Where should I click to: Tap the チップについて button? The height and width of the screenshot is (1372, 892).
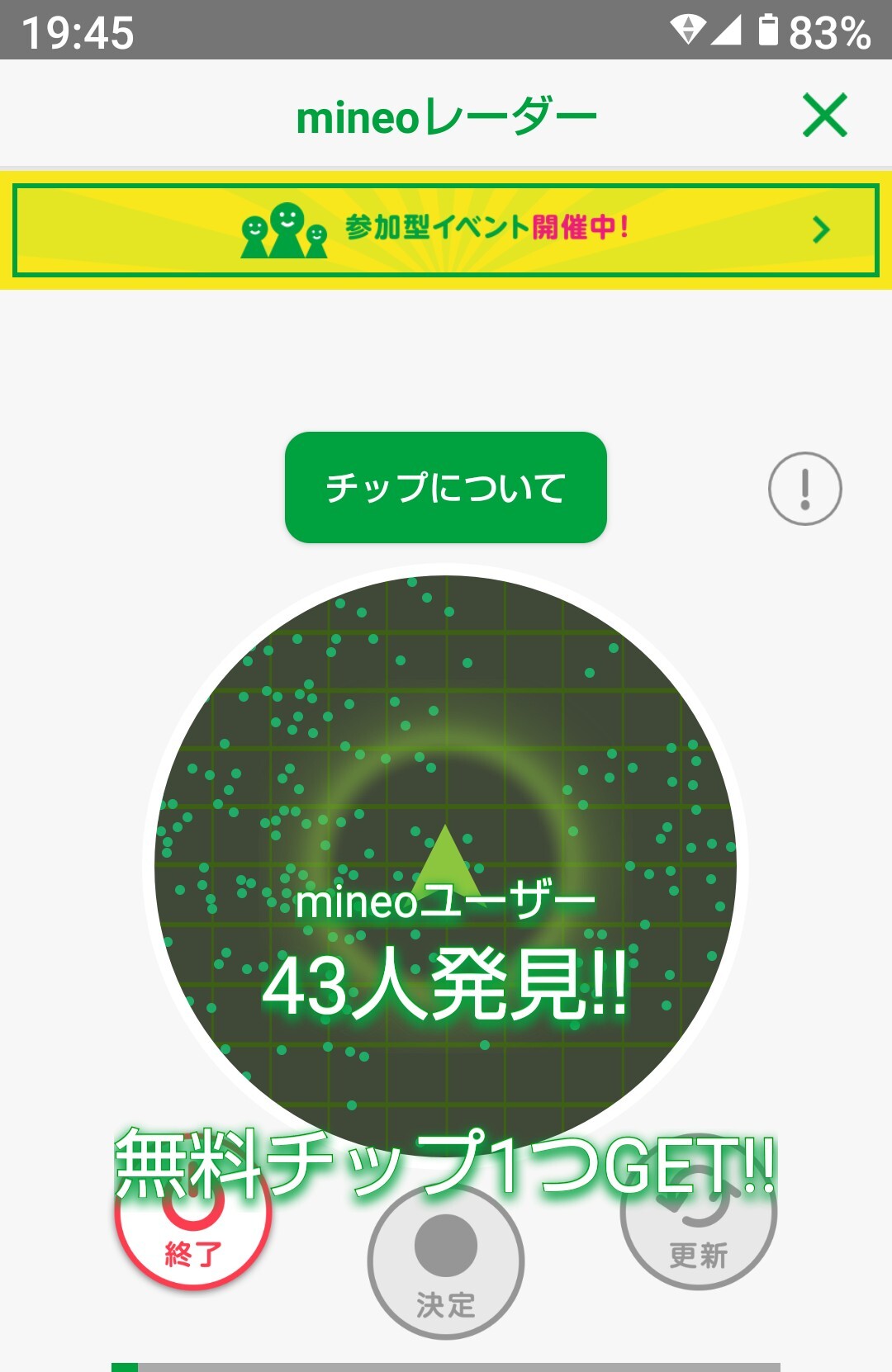(x=446, y=487)
